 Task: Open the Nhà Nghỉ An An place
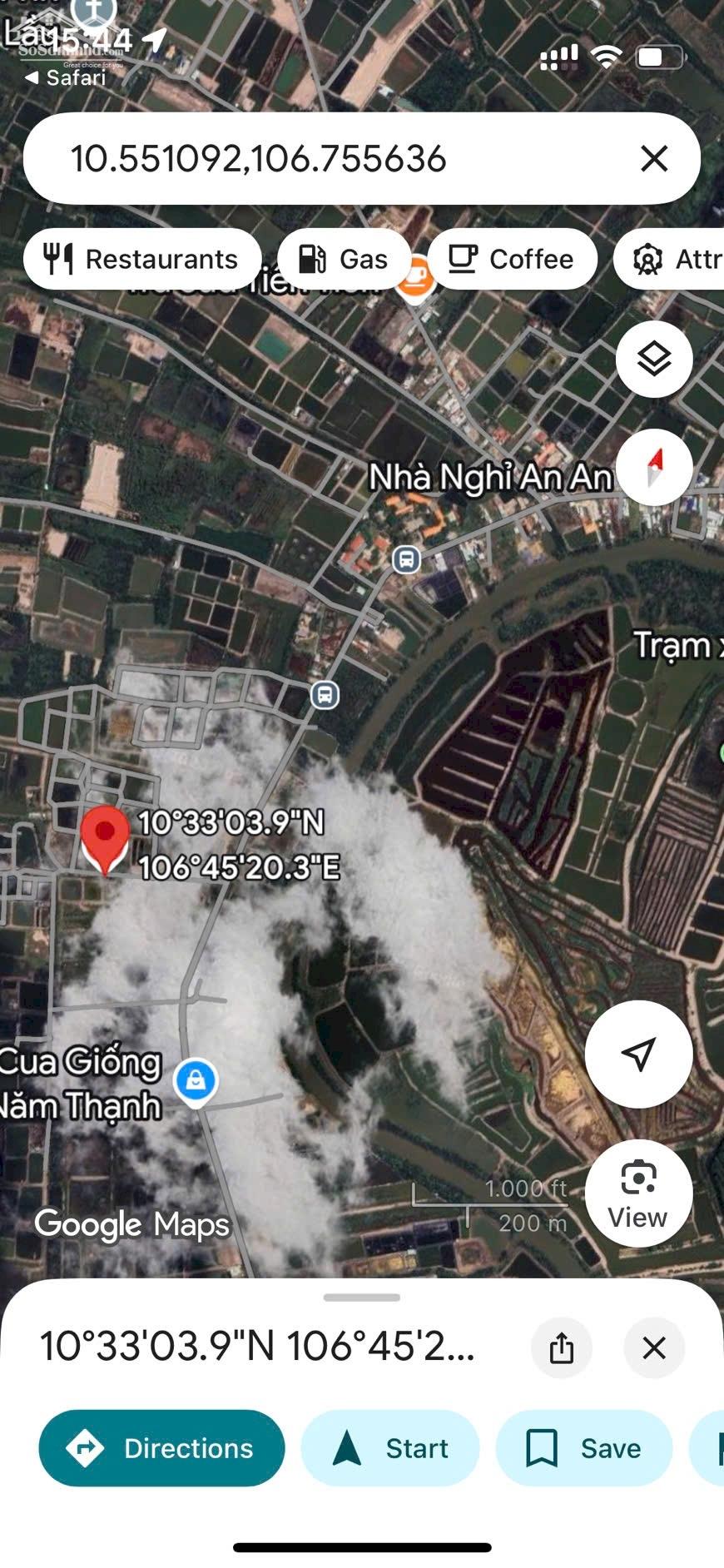(x=489, y=478)
